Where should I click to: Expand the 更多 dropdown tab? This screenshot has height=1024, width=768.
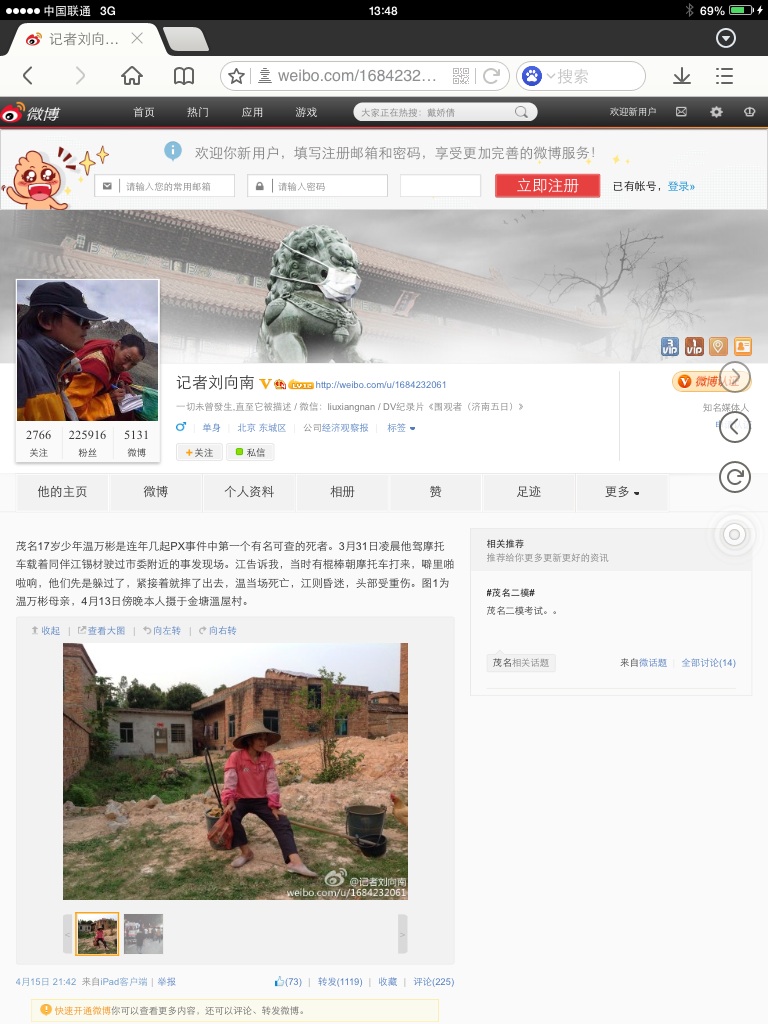point(621,492)
